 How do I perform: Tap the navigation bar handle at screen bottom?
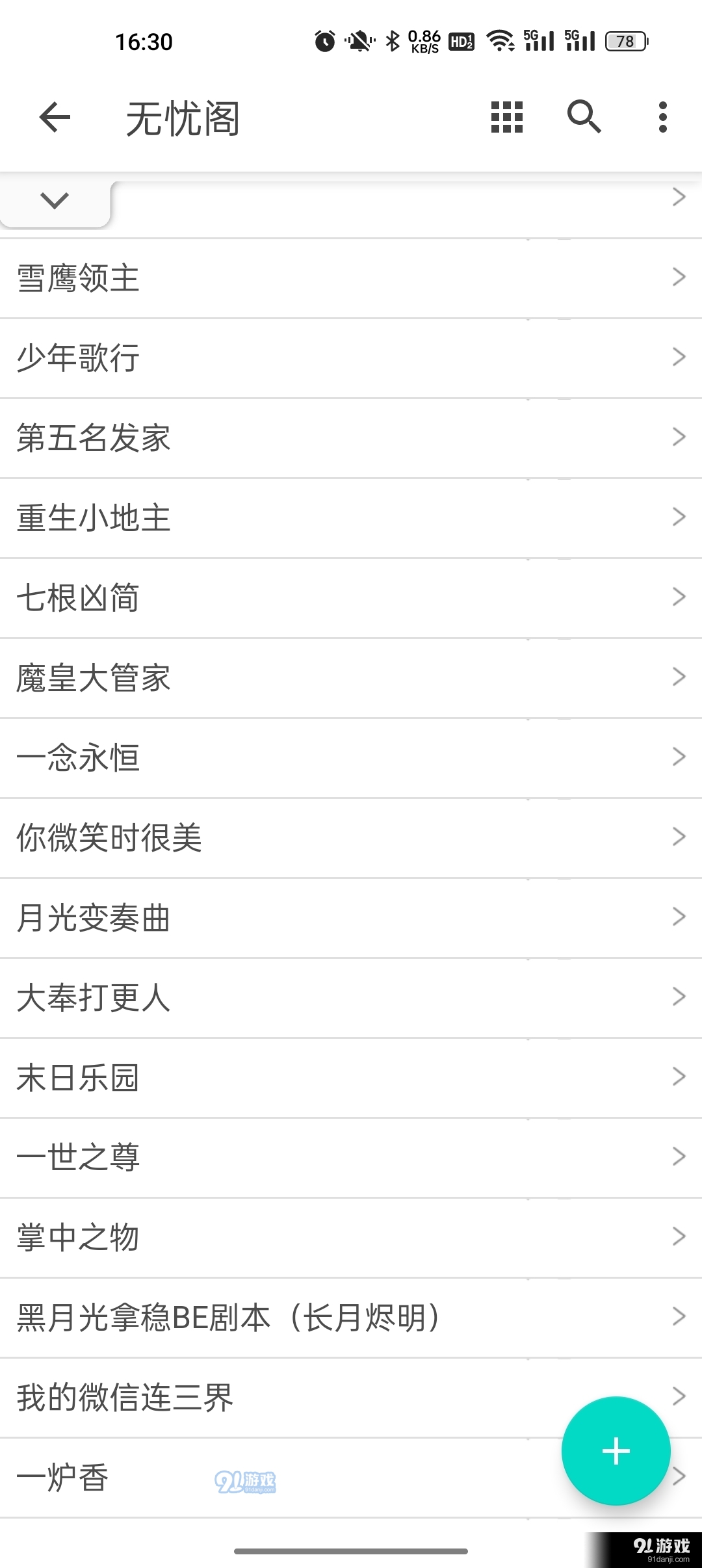(x=351, y=1550)
